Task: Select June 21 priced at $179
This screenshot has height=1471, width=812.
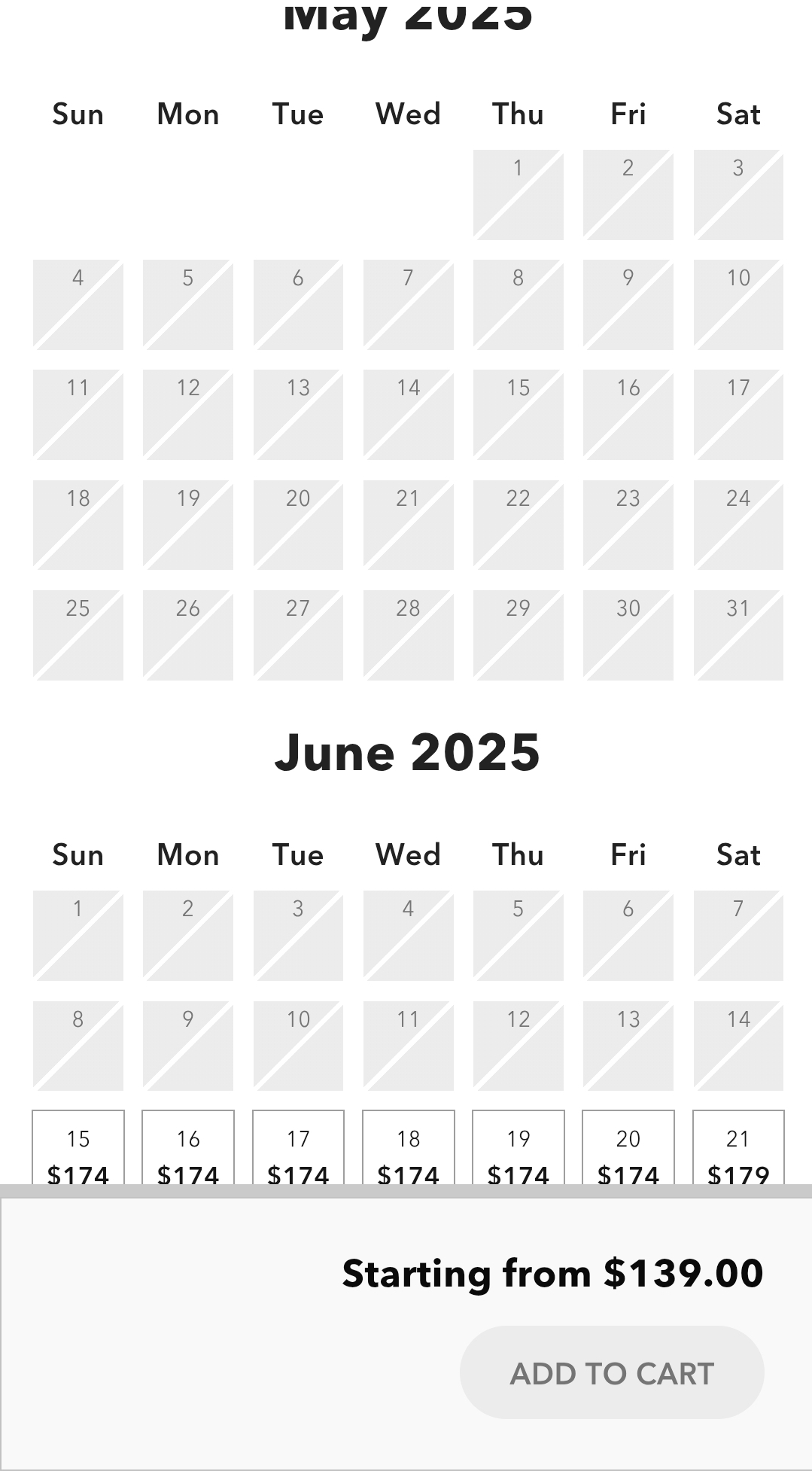Action: 737,1149
